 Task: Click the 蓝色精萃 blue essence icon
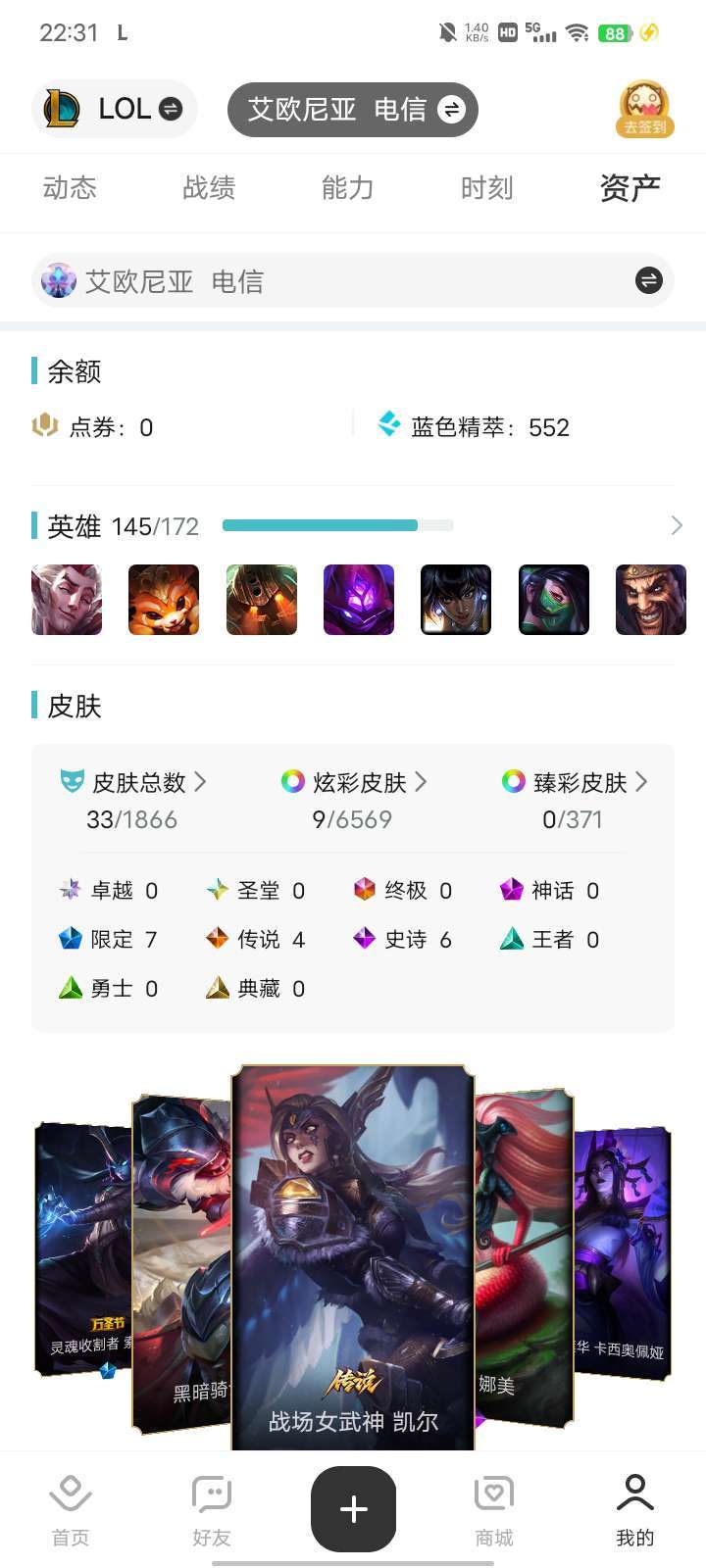click(x=388, y=425)
